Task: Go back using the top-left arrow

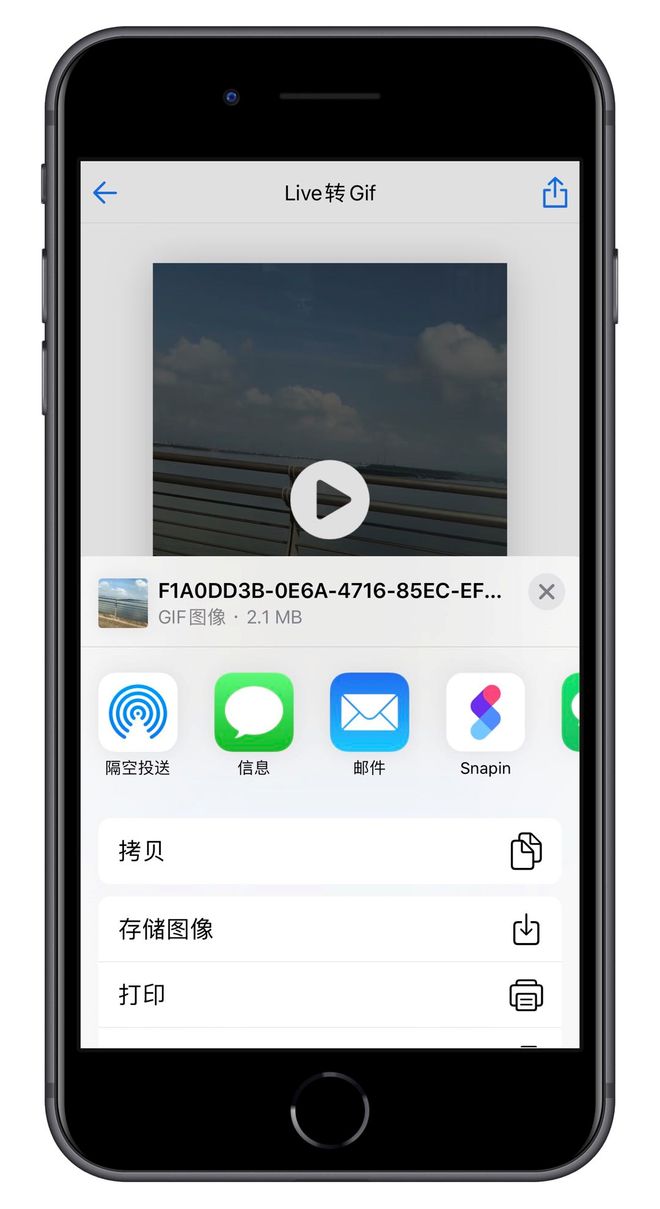Action: 105,193
